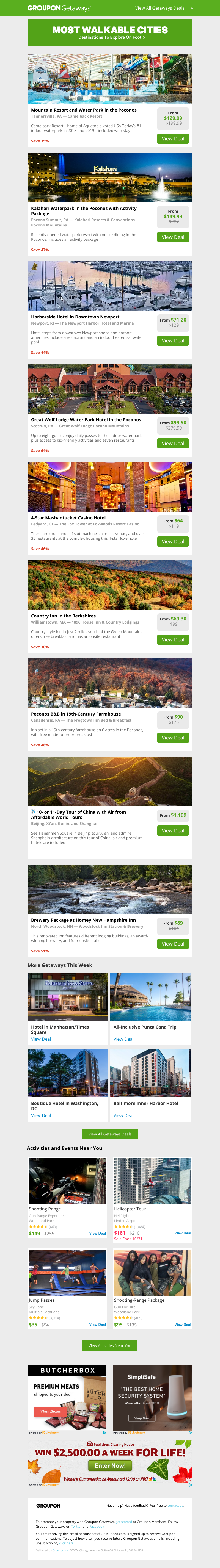
Task: Open View Deal for Baltimore Inner Harbor Hotel
Action: click(x=123, y=1115)
